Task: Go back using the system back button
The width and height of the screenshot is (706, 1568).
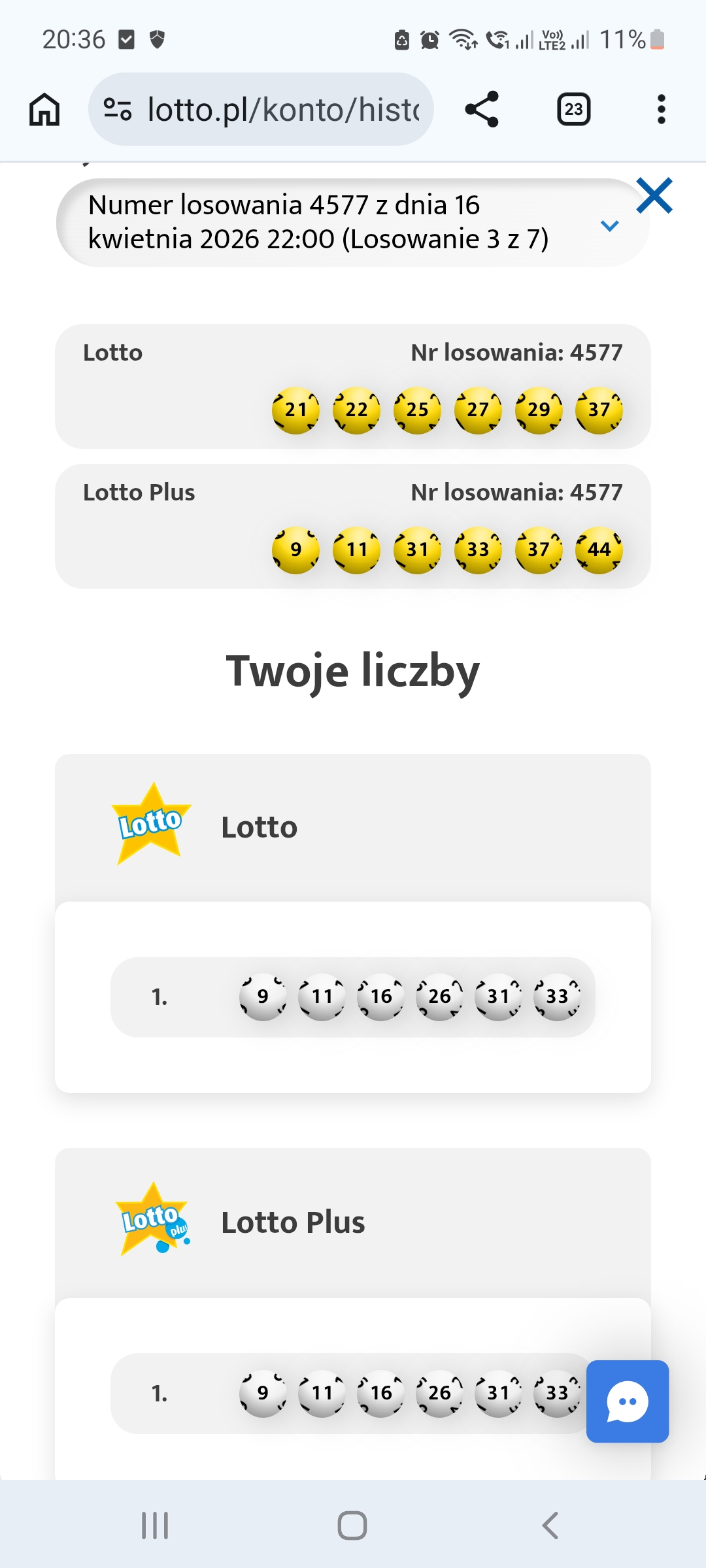Action: click(x=550, y=1526)
